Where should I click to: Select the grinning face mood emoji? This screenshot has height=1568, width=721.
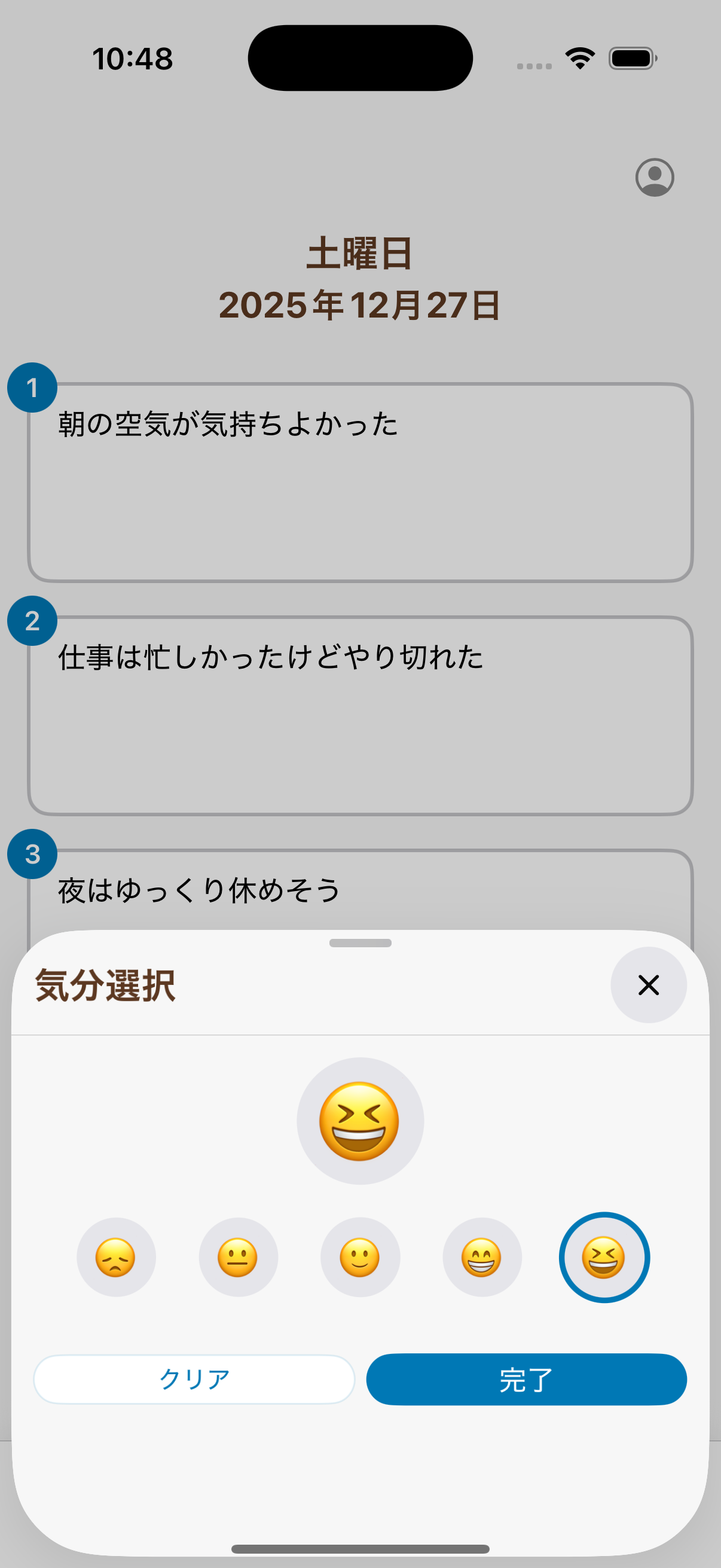click(482, 1257)
